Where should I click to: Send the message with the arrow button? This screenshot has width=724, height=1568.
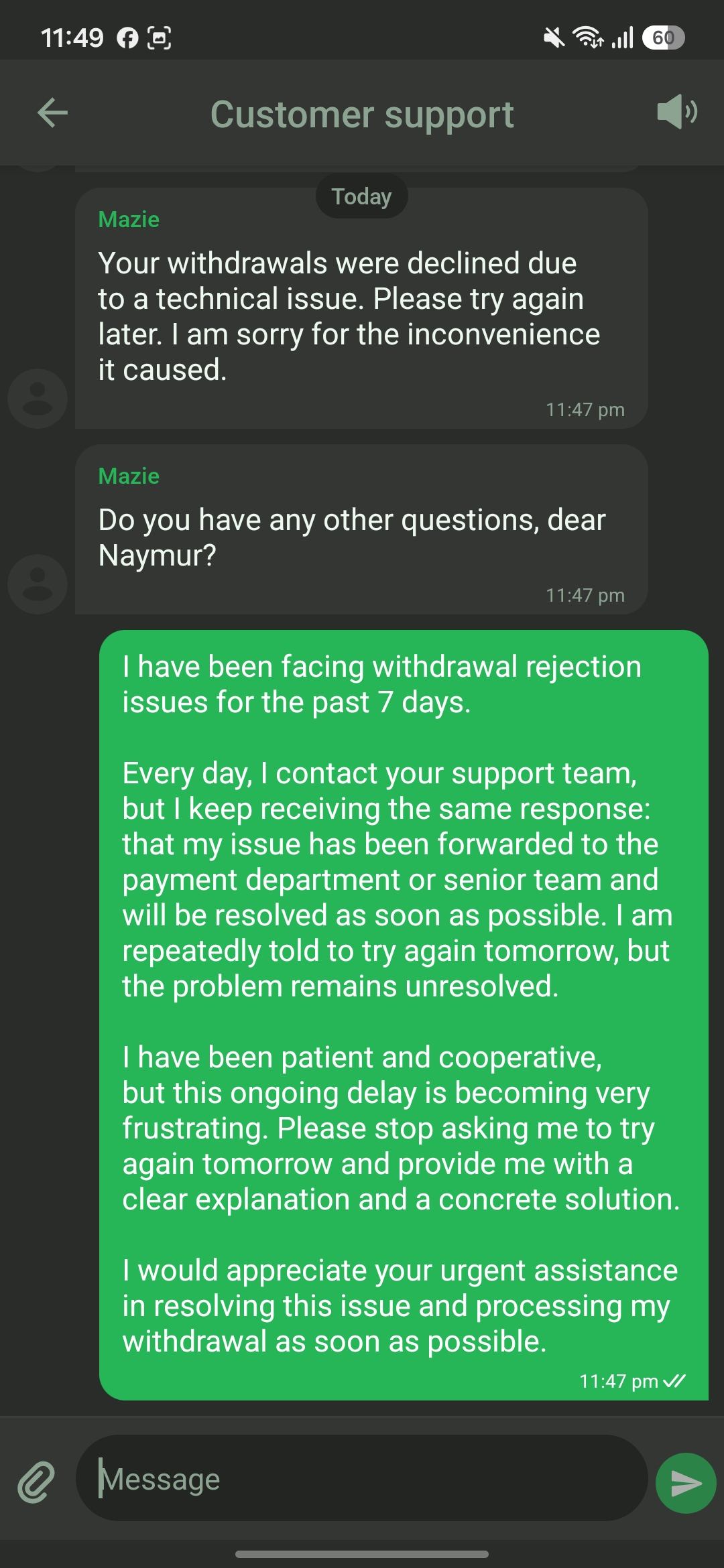click(x=686, y=1483)
